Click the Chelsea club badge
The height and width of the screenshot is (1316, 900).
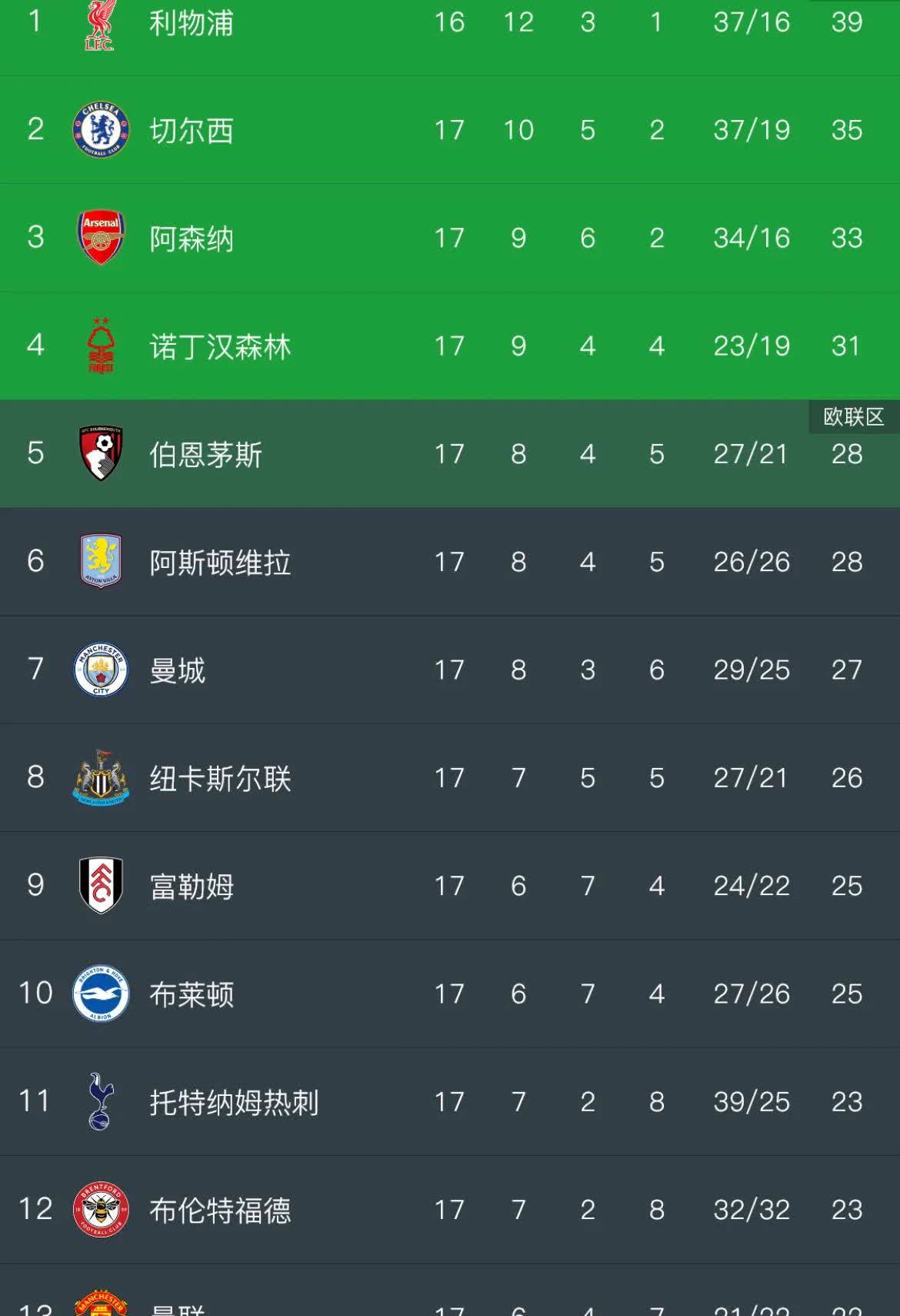[98, 129]
